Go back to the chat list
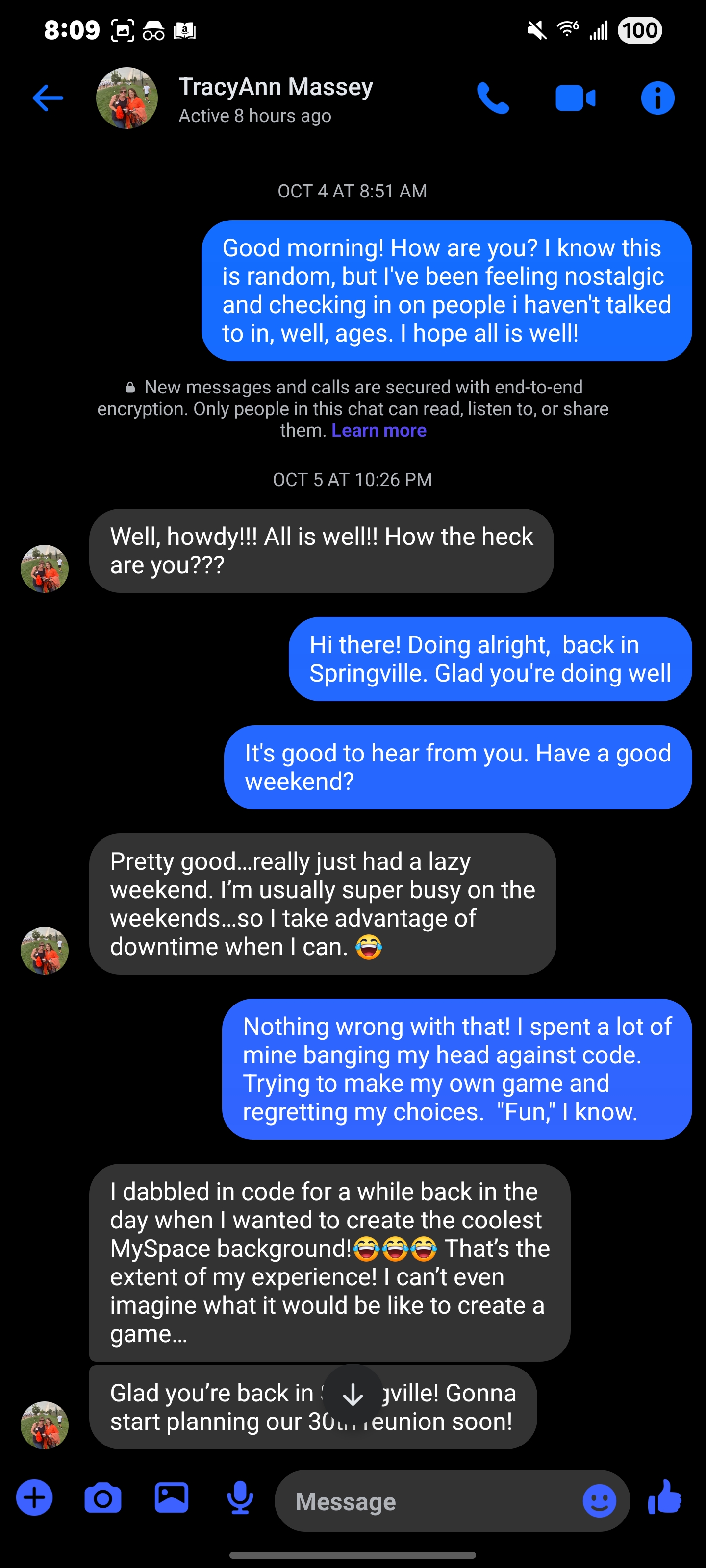The image size is (706, 1568). [x=48, y=98]
